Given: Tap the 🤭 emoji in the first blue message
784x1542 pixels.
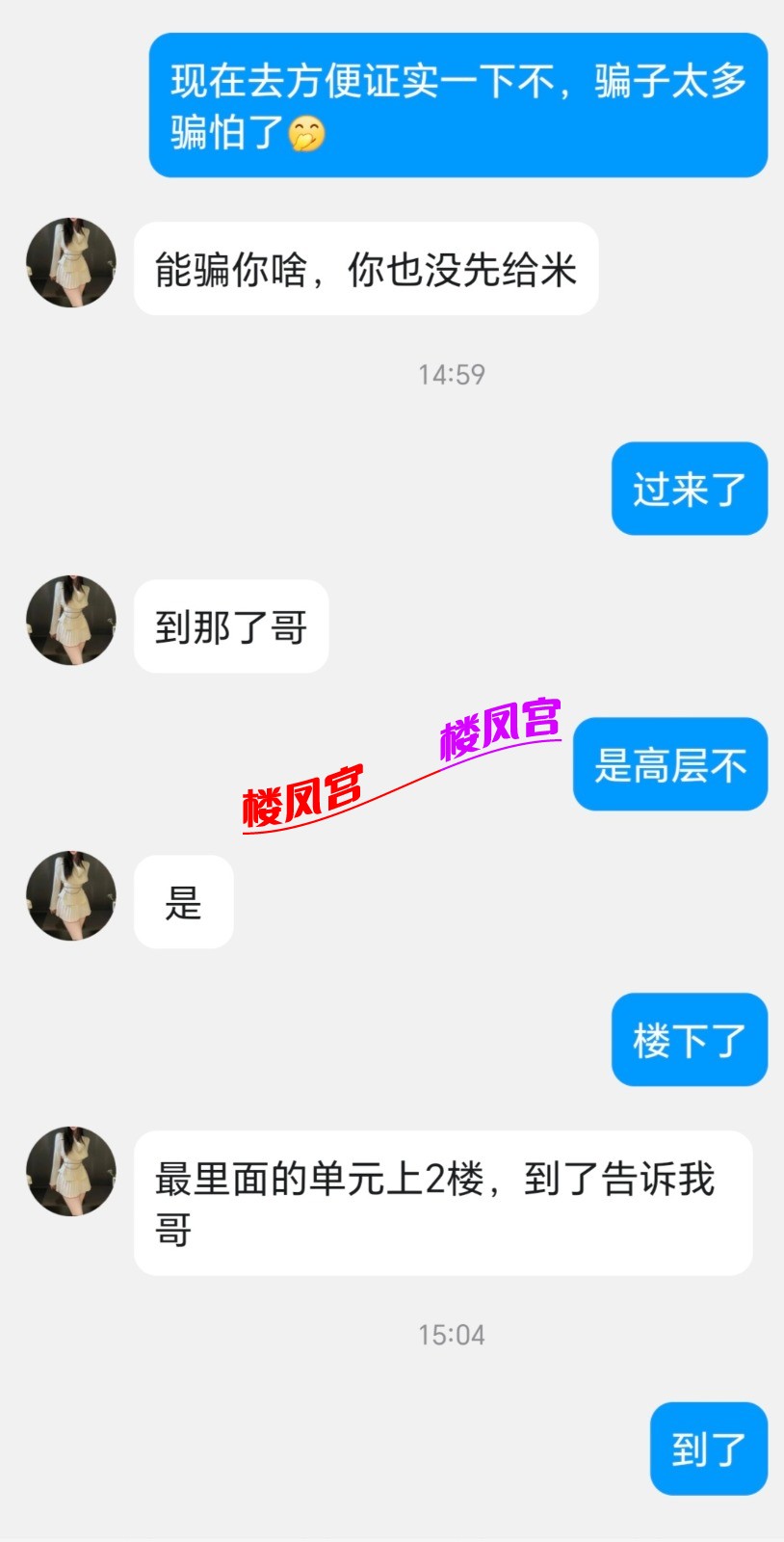Looking at the screenshot, I should [306, 133].
